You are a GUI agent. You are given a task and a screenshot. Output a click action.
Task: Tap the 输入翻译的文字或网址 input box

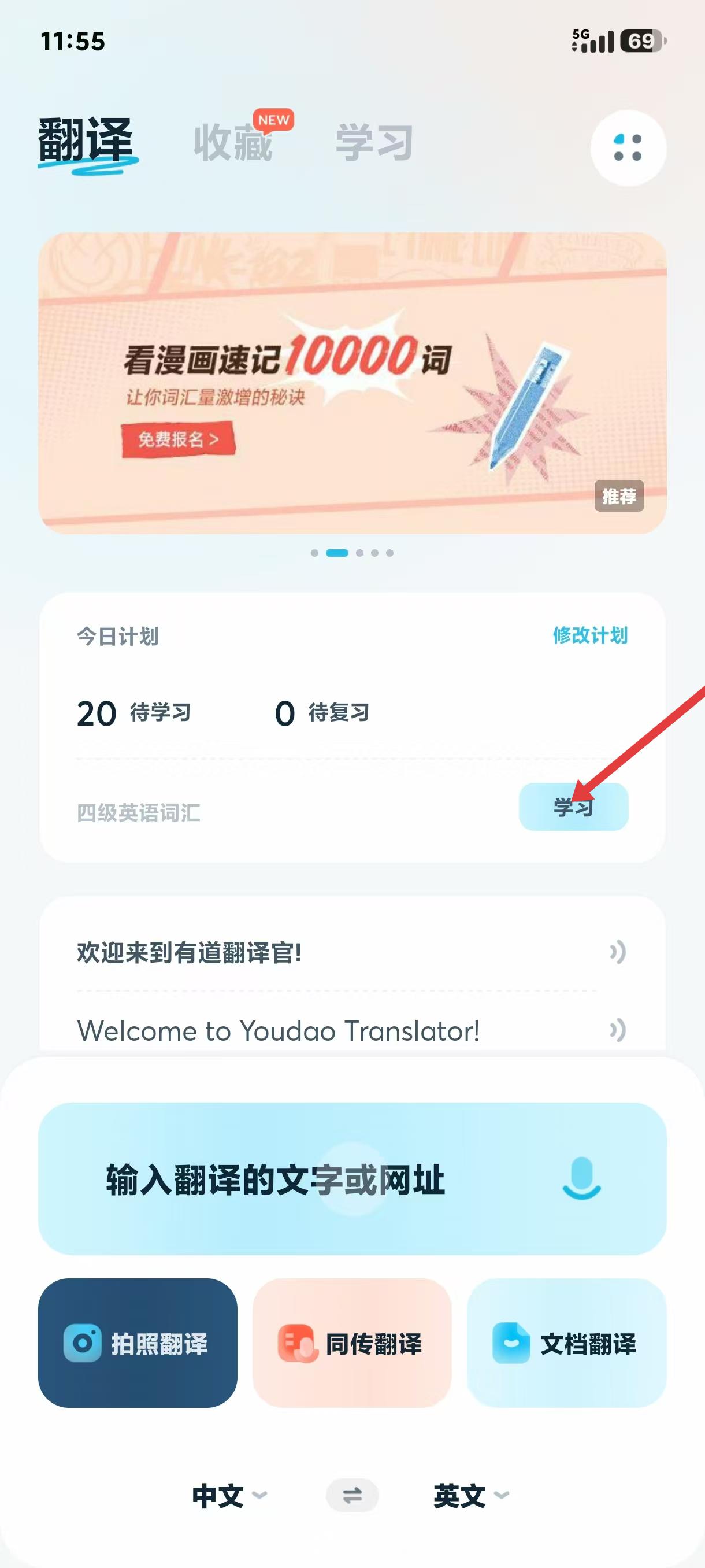point(275,1179)
